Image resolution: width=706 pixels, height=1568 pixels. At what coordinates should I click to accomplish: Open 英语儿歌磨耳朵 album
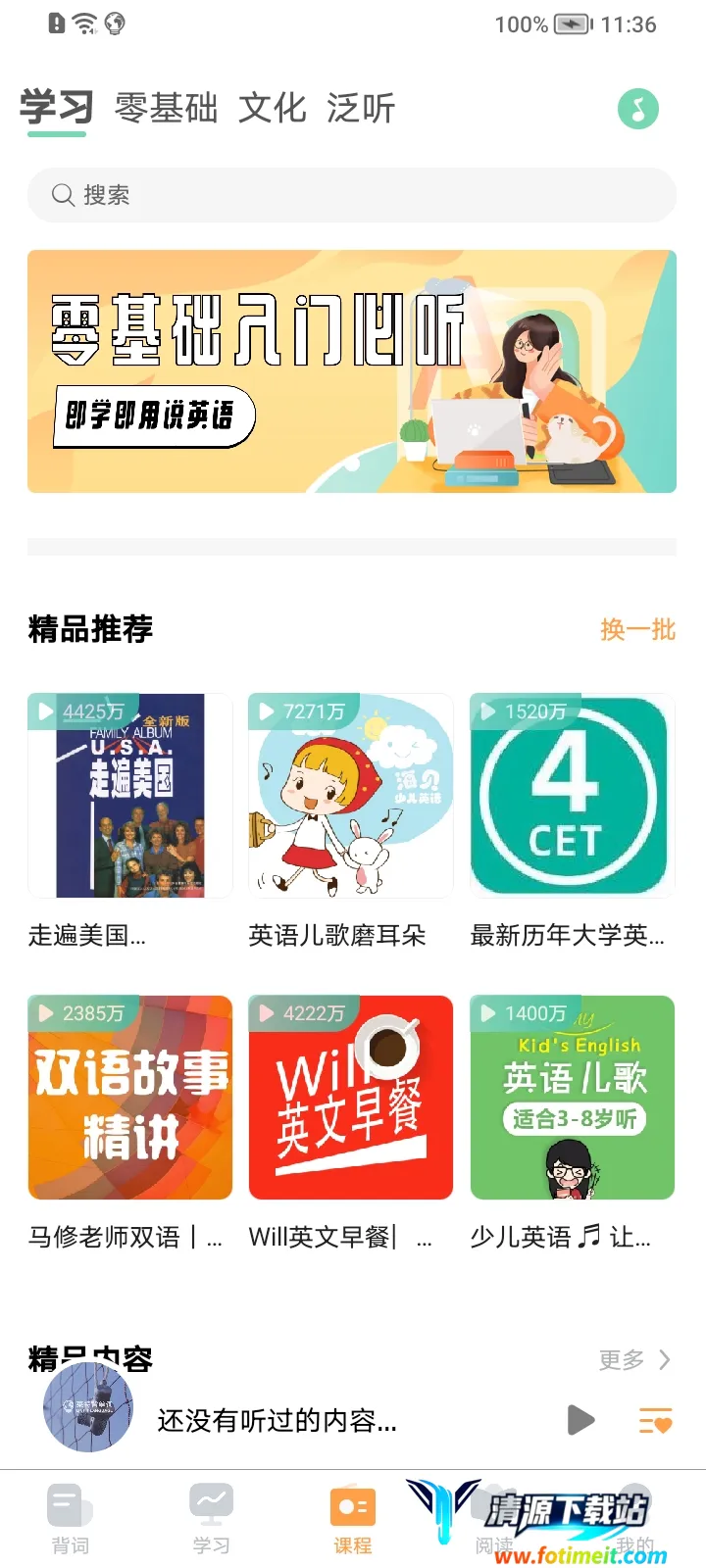[351, 796]
